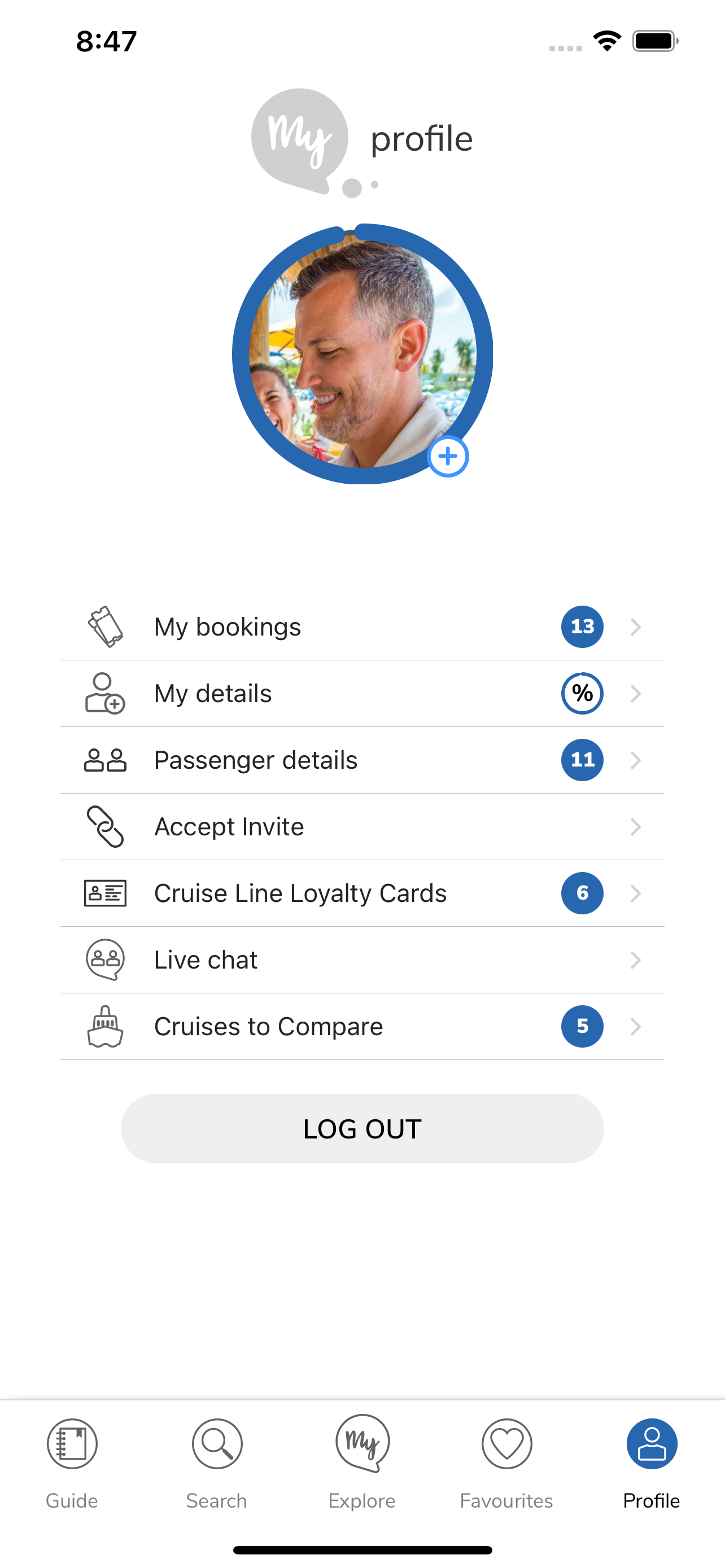View Passenger details
The width and height of the screenshot is (725, 1568).
(362, 760)
